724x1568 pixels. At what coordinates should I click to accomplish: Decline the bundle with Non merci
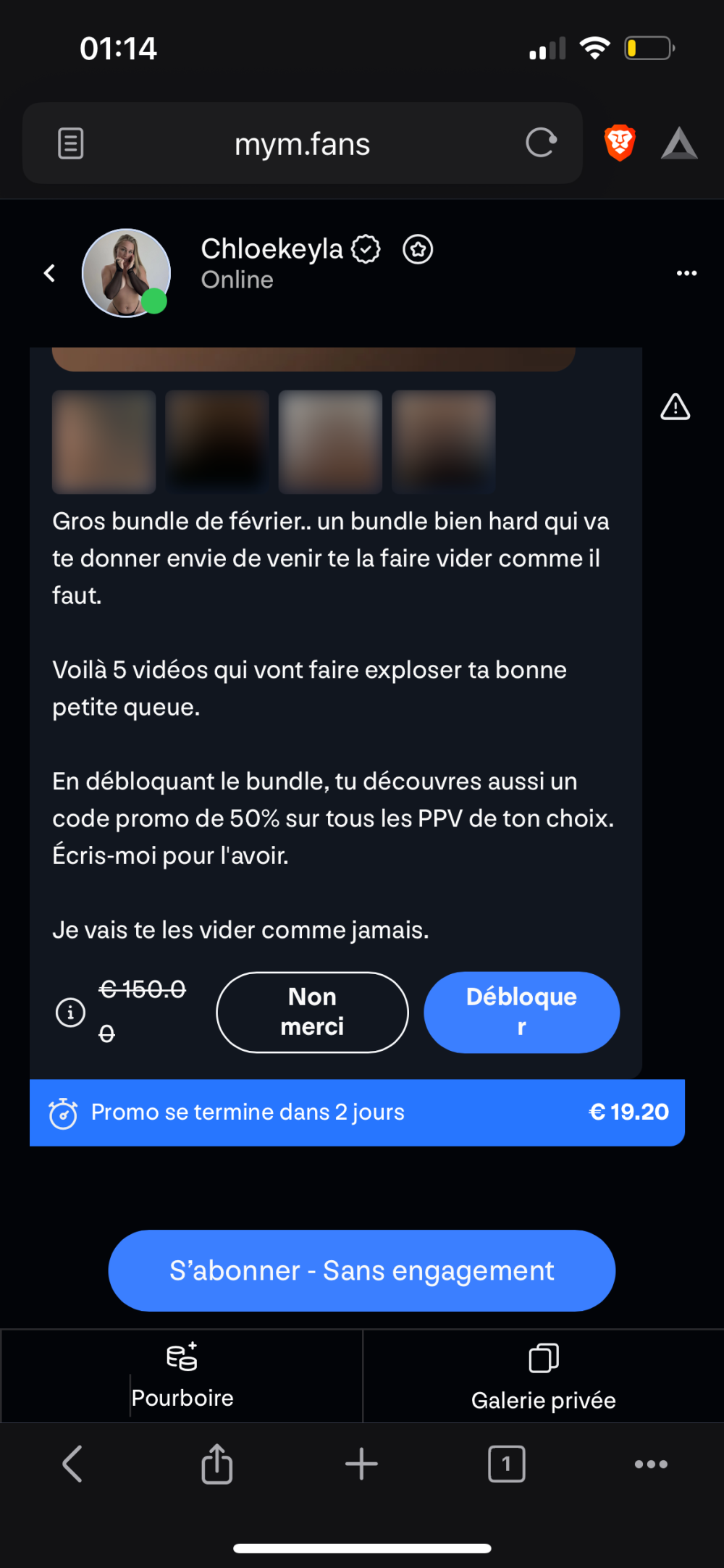click(312, 1012)
